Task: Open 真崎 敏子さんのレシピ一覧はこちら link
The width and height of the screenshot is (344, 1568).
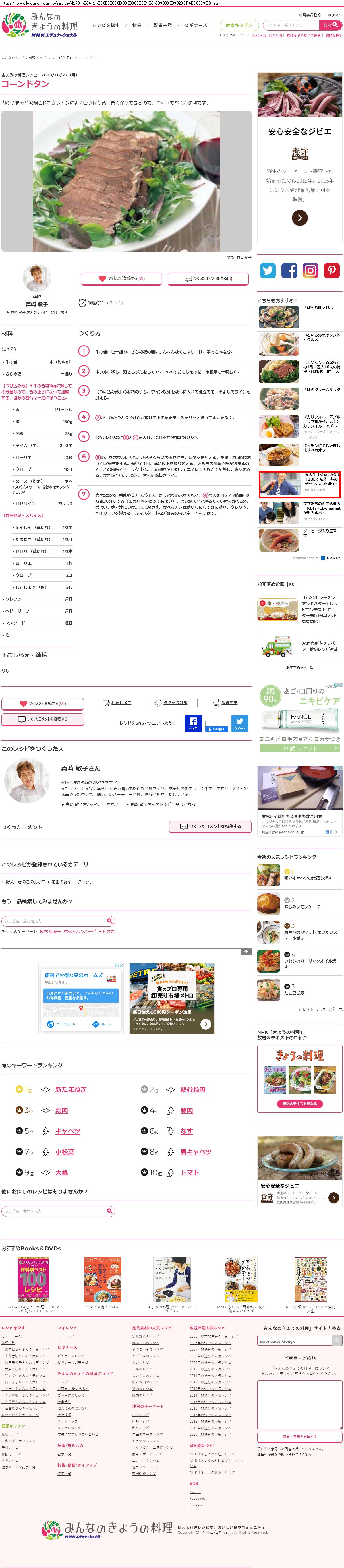Action: 38,312
